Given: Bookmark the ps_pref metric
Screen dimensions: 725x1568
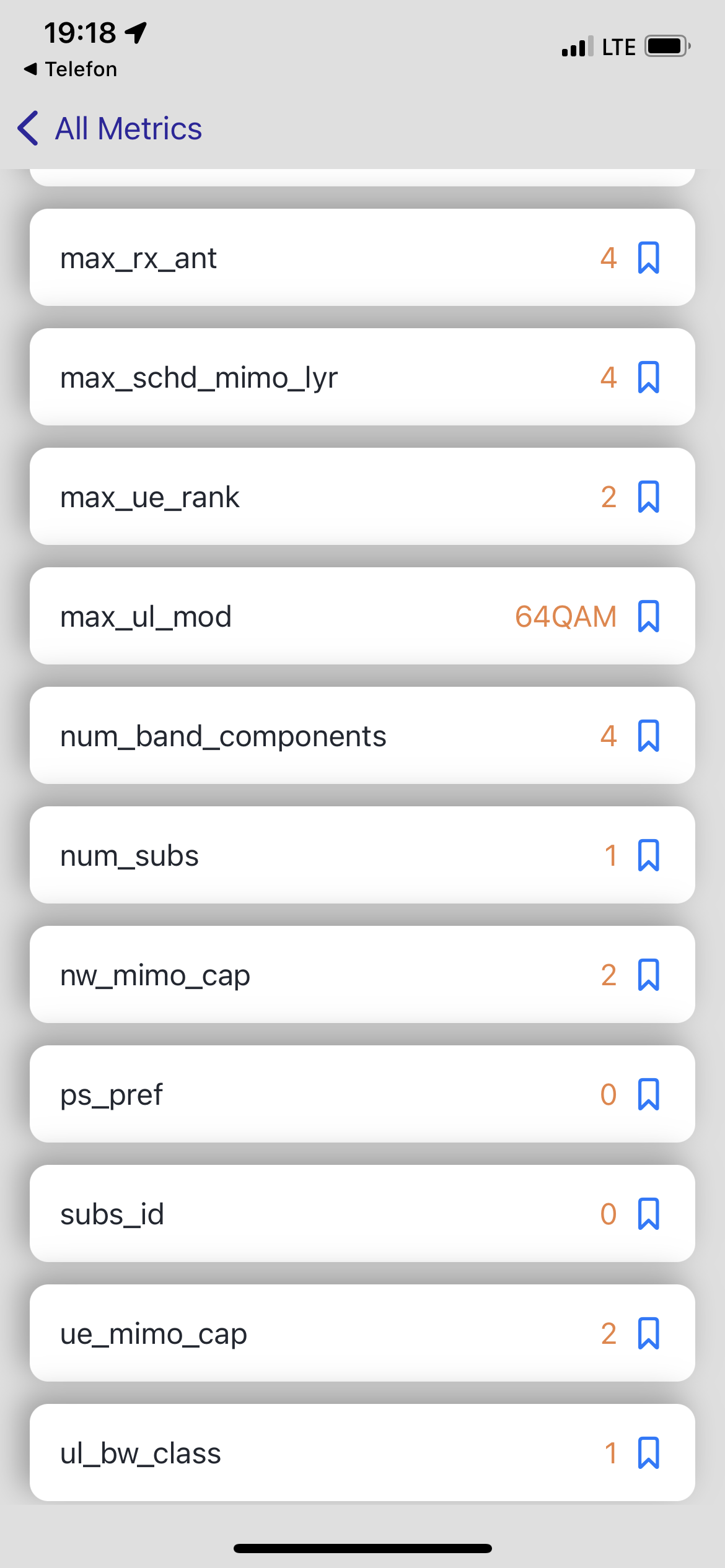Looking at the screenshot, I should click(649, 1094).
